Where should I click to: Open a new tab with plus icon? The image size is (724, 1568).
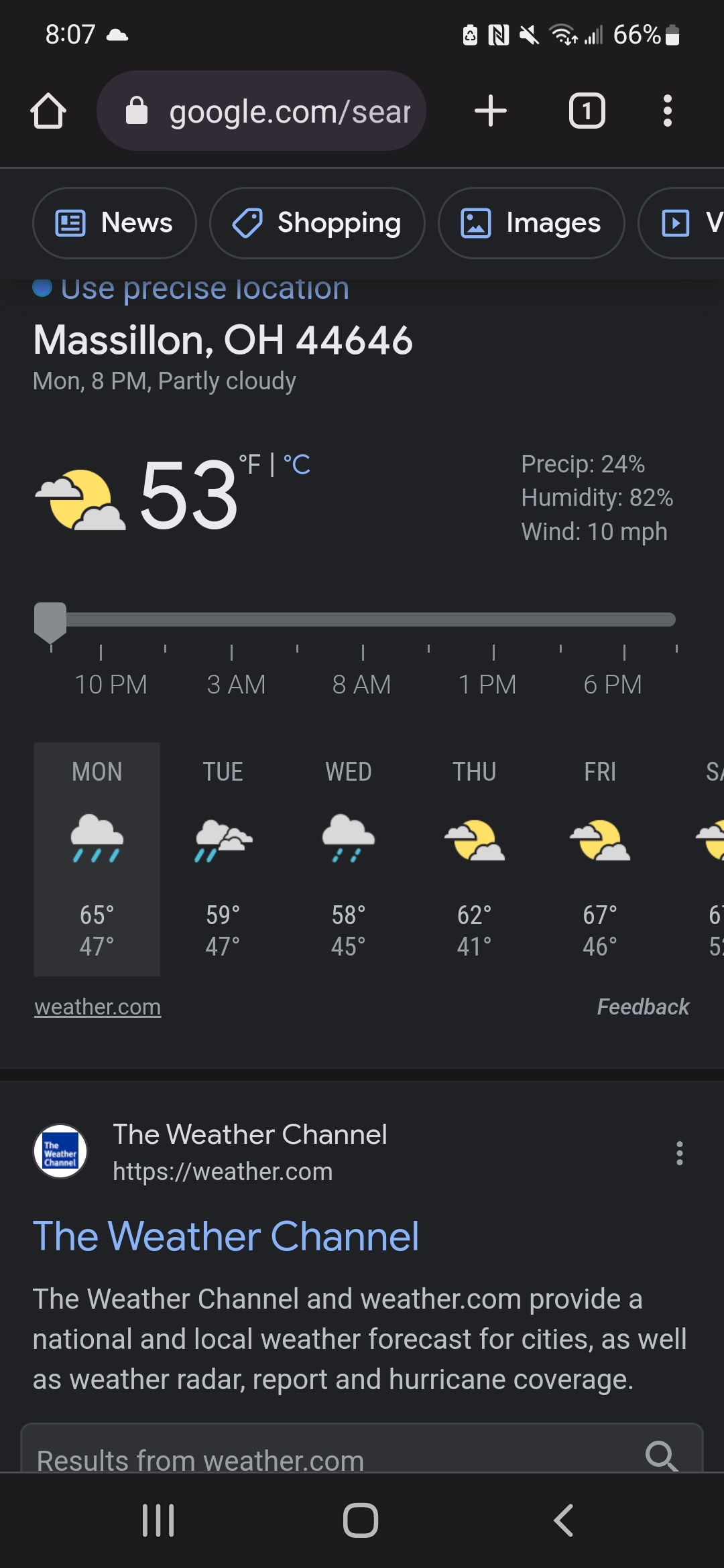click(x=491, y=111)
